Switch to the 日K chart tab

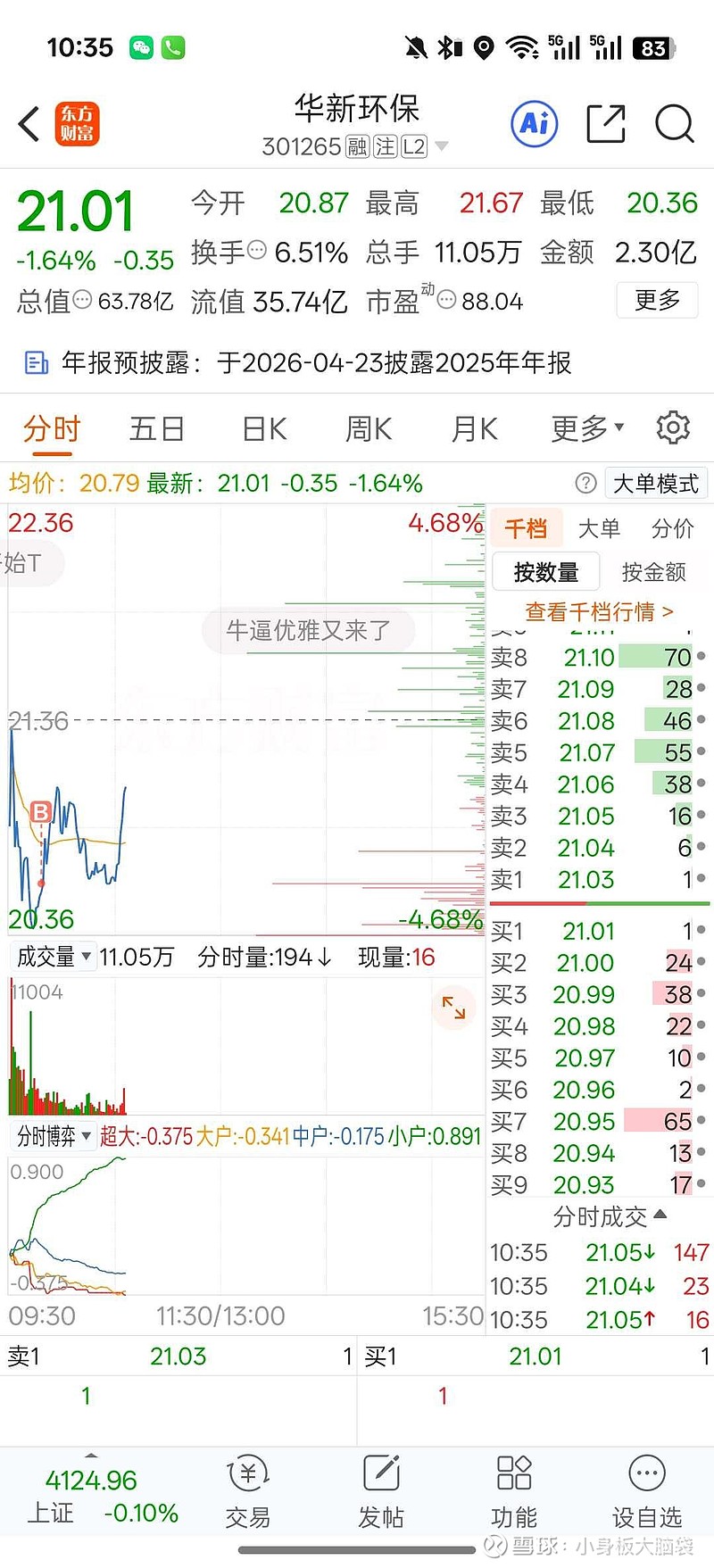coord(264,429)
